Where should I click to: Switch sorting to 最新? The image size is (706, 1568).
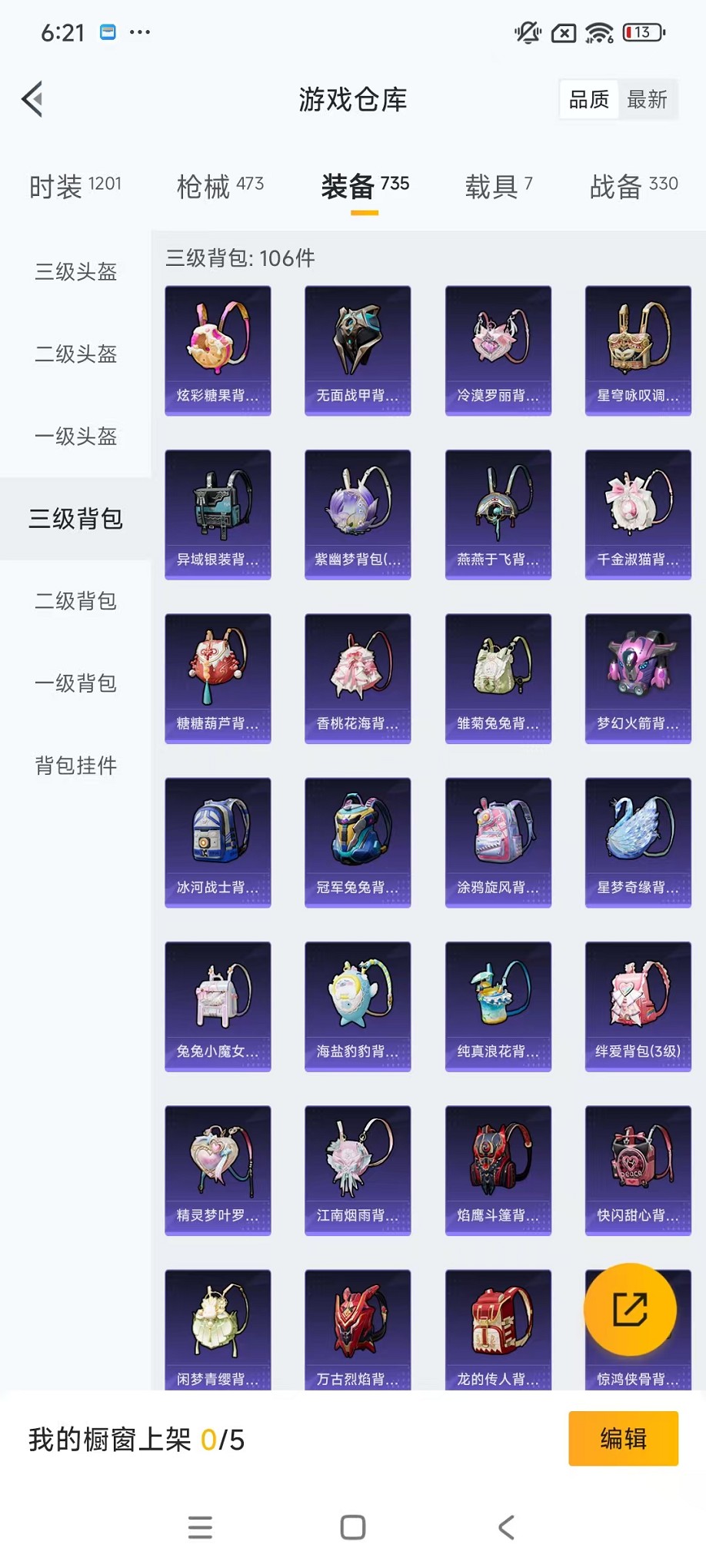(x=648, y=98)
